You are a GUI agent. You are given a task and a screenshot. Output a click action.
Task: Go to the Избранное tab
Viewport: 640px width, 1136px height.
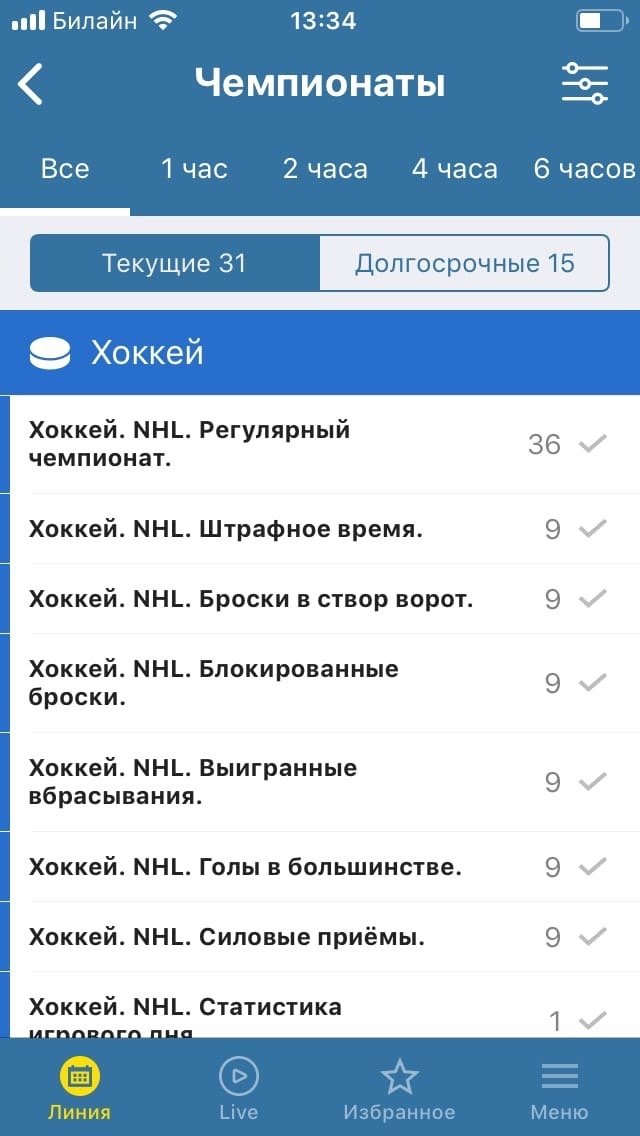click(399, 1088)
